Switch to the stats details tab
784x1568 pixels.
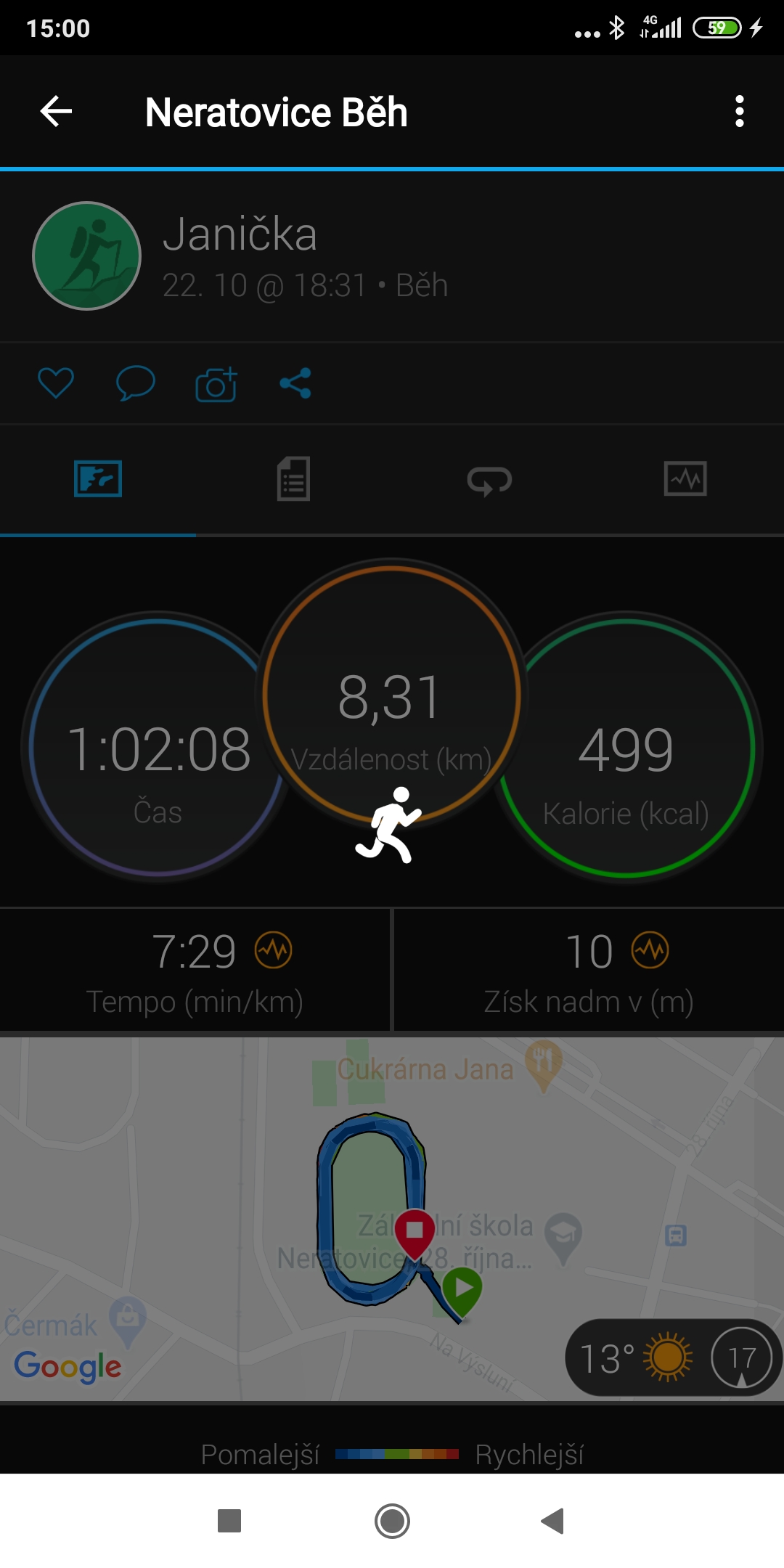[293, 479]
